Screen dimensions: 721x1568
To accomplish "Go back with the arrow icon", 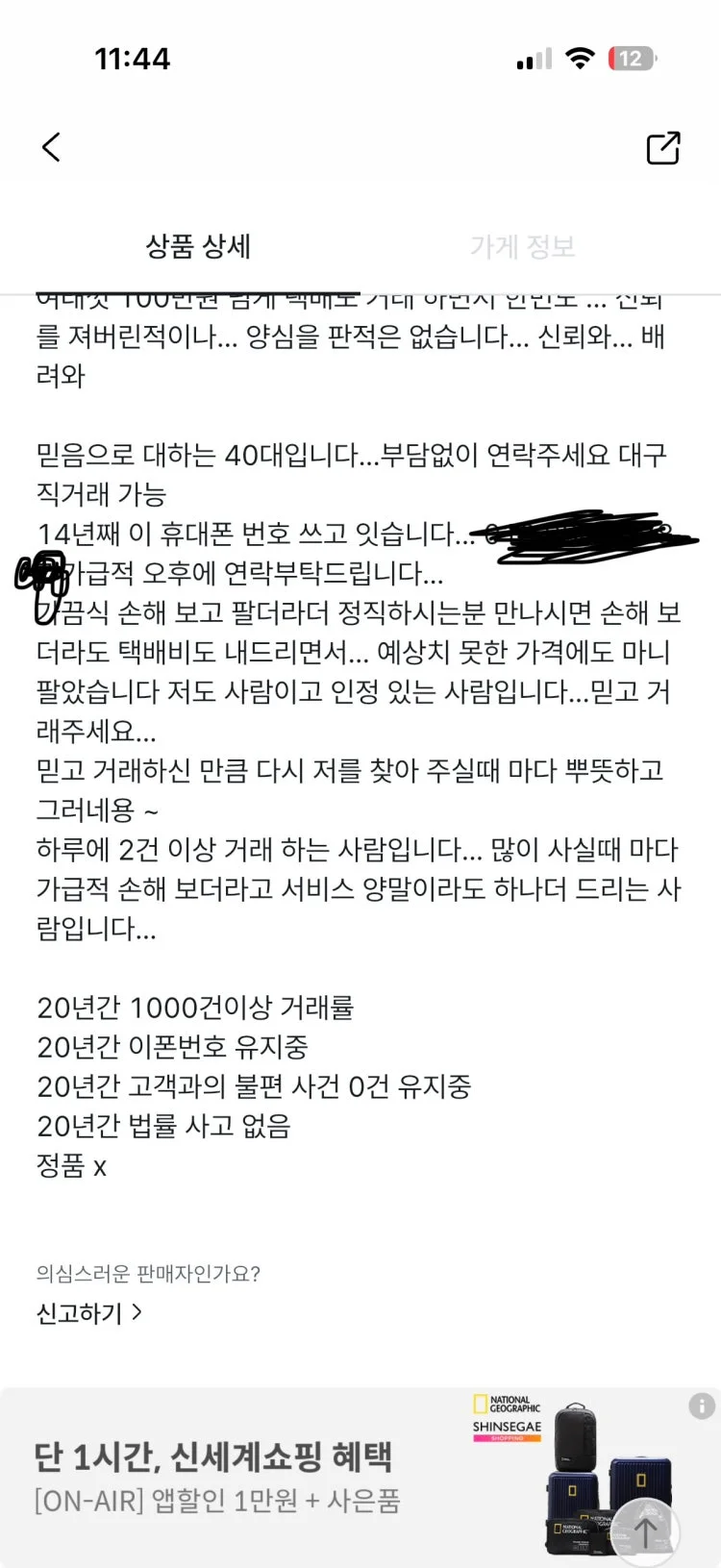I will pos(52,147).
